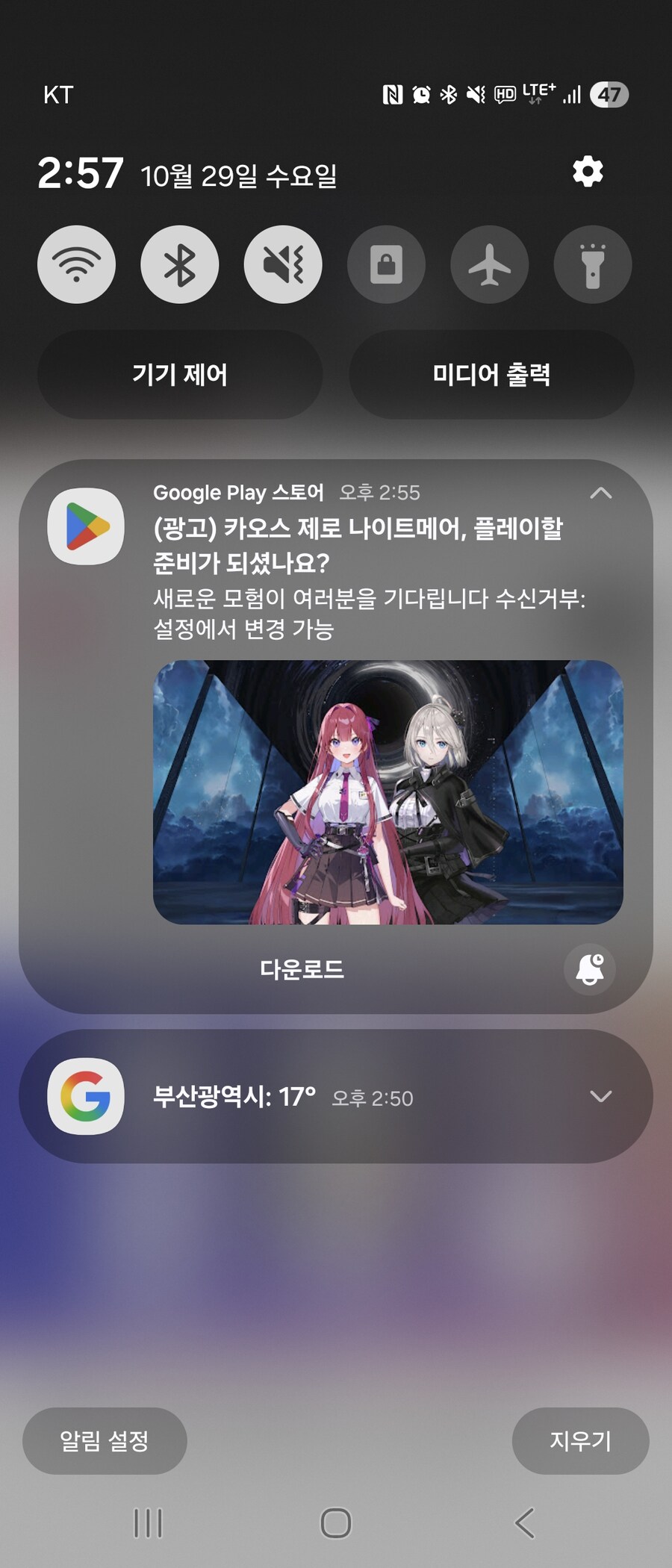Collapse the Play Store notification chevron

601,493
